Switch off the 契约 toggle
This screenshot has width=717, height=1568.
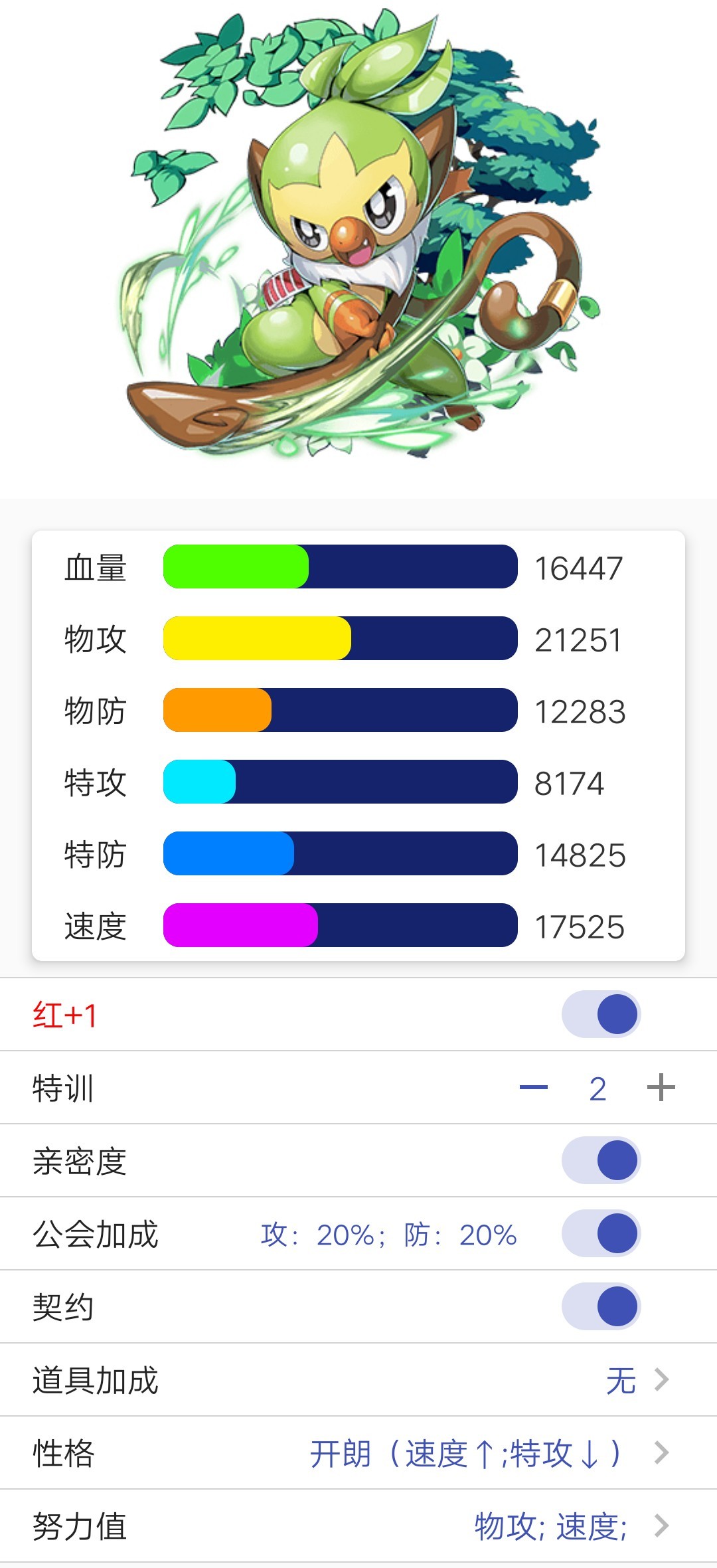pos(601,1306)
